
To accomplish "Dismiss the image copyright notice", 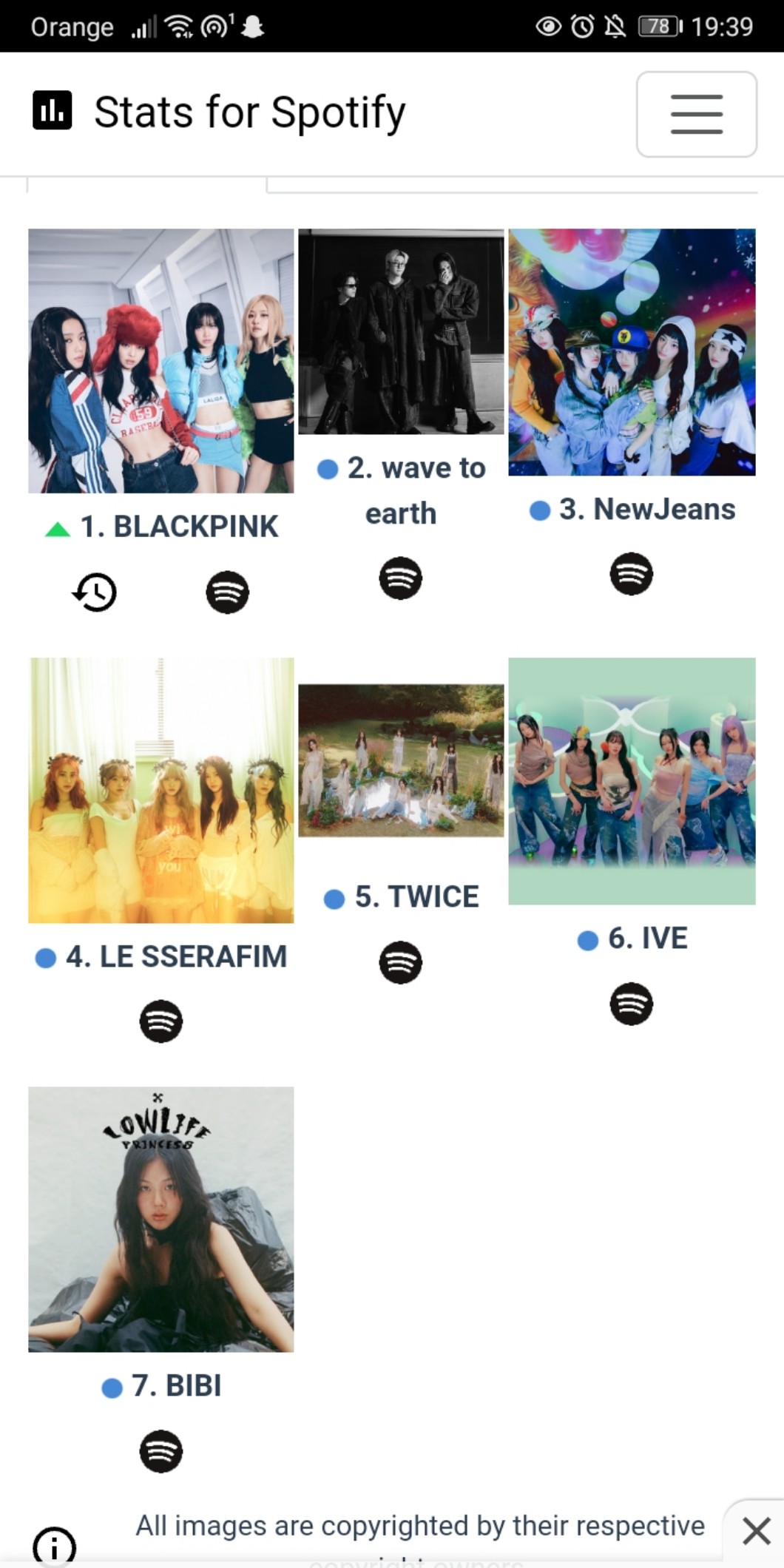I will pyautogui.click(x=756, y=1531).
